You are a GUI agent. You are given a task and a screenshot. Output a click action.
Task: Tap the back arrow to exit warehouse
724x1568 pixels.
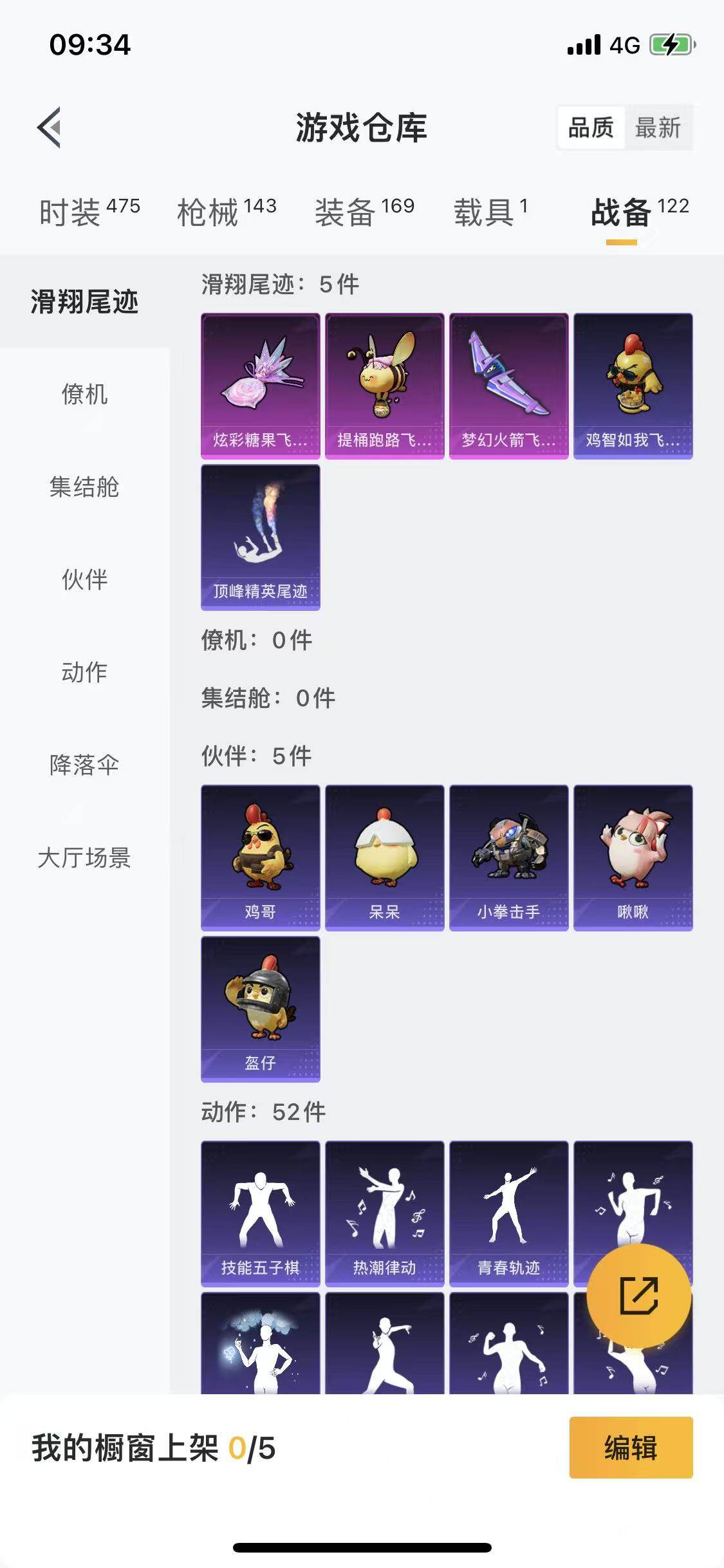coord(48,126)
